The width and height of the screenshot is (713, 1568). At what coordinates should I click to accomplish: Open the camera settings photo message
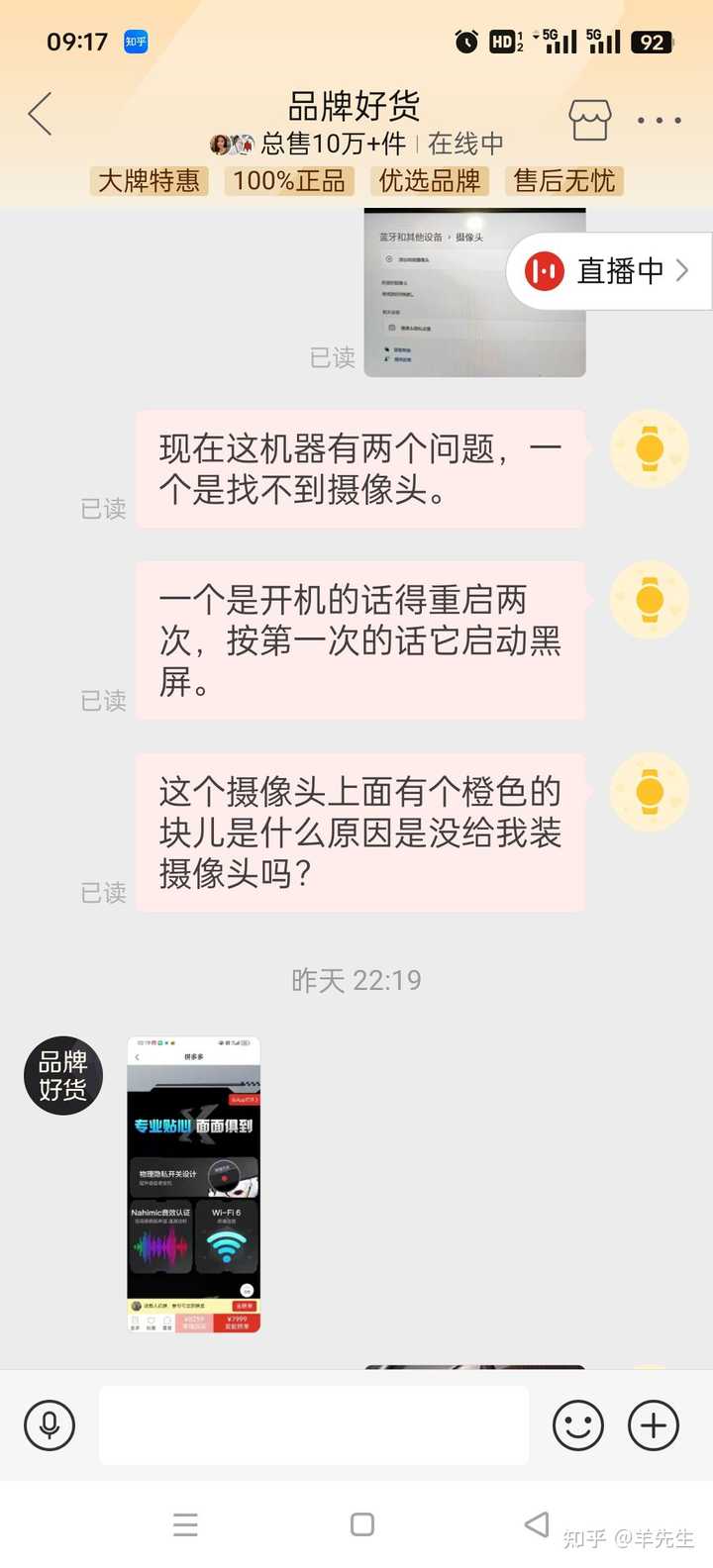475,292
